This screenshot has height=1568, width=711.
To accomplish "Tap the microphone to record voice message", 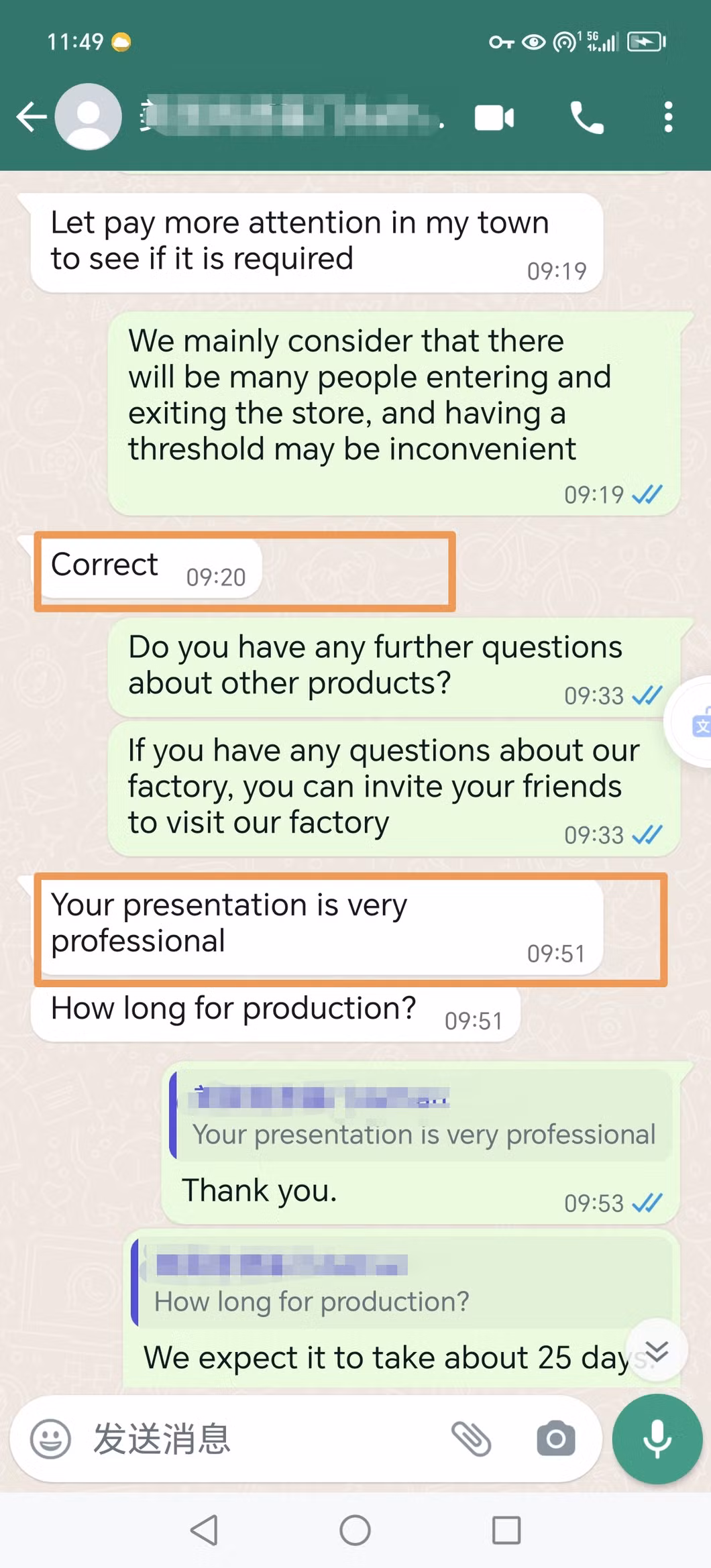I will coord(657,1439).
